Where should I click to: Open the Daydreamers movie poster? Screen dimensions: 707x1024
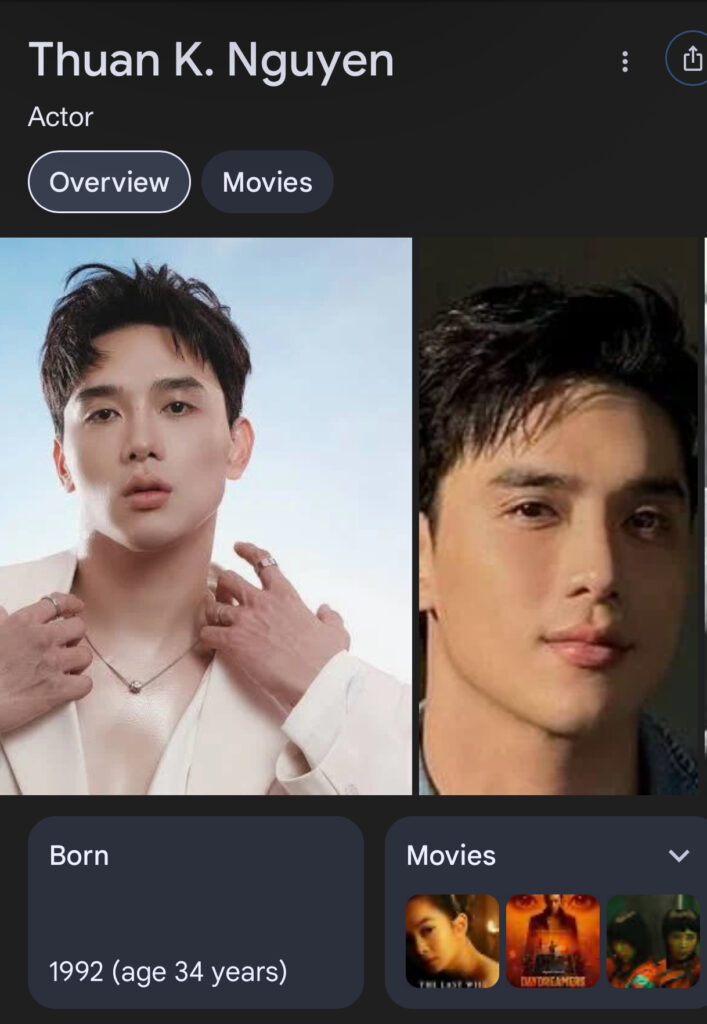552,941
